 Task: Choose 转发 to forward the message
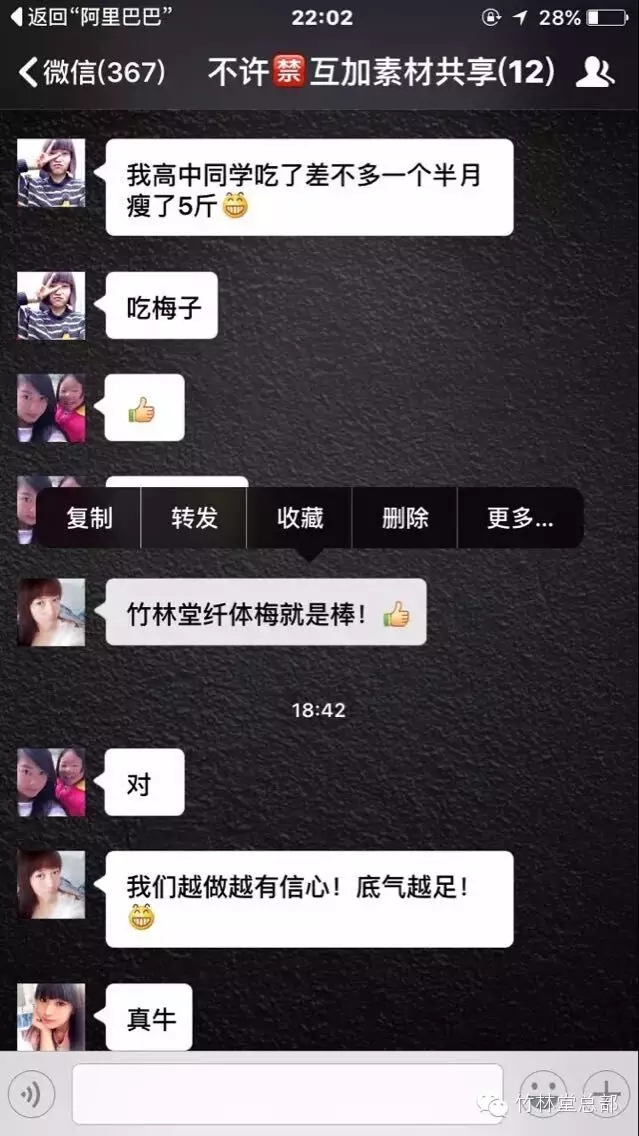194,518
